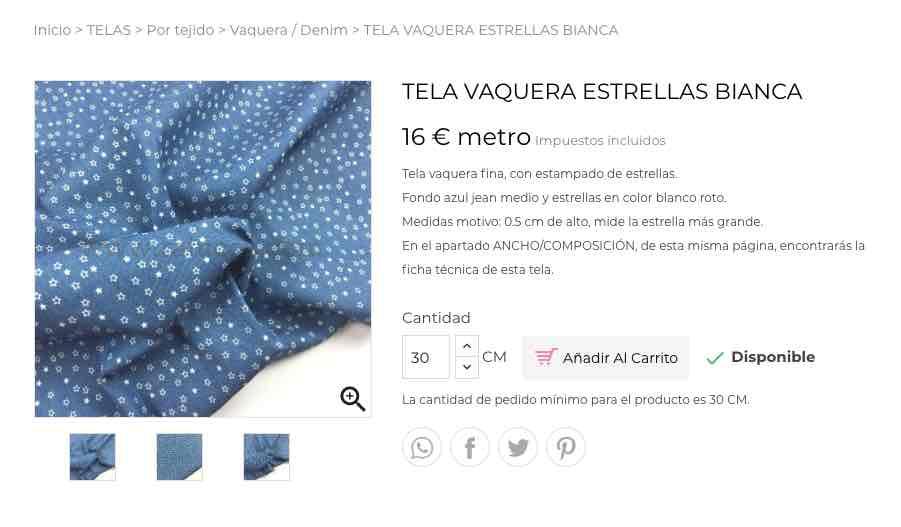Select the third fabric thumbnail
The height and width of the screenshot is (527, 901).
pyautogui.click(x=266, y=457)
